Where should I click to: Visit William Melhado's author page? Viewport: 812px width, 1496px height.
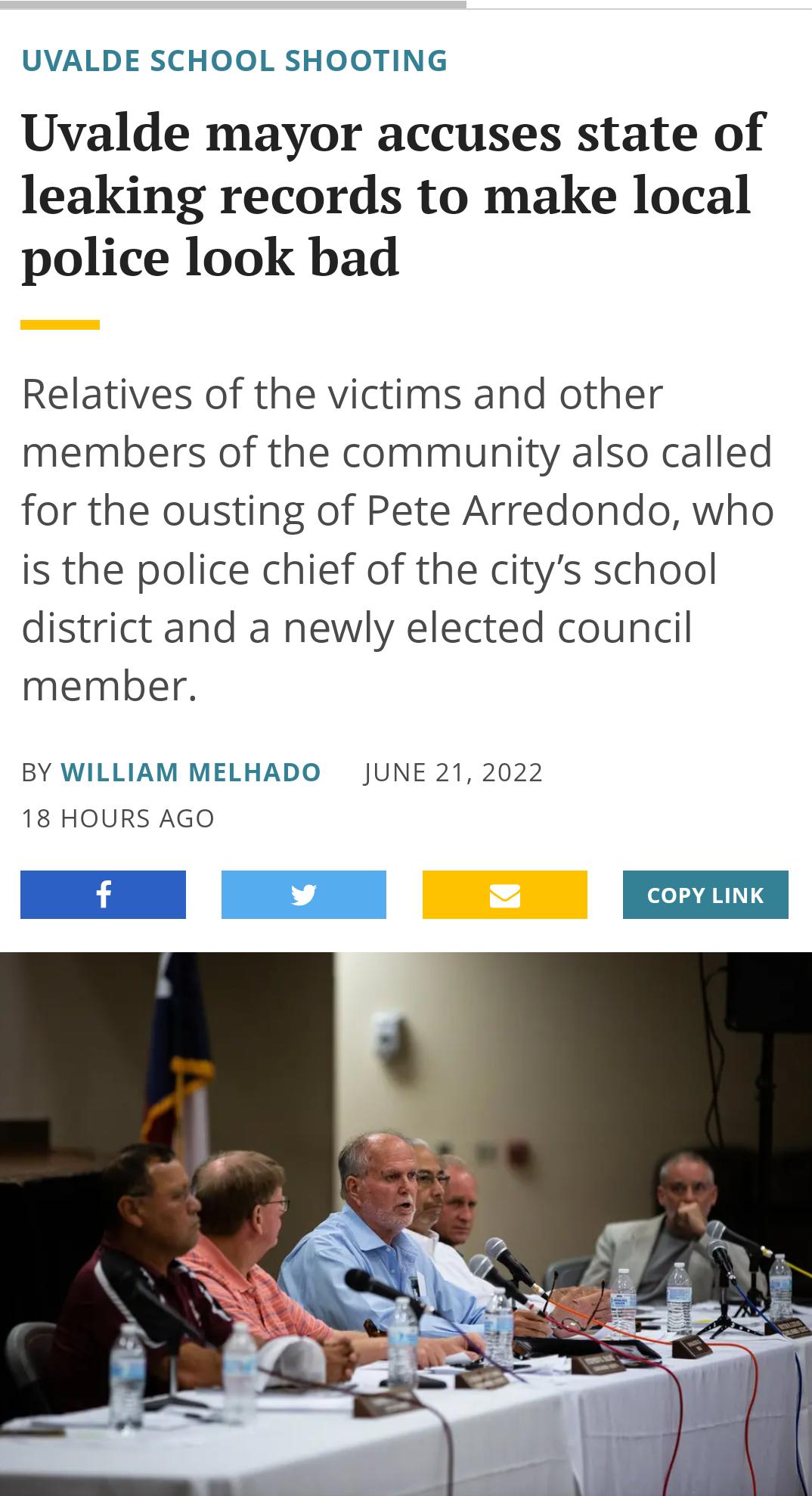pos(191,773)
